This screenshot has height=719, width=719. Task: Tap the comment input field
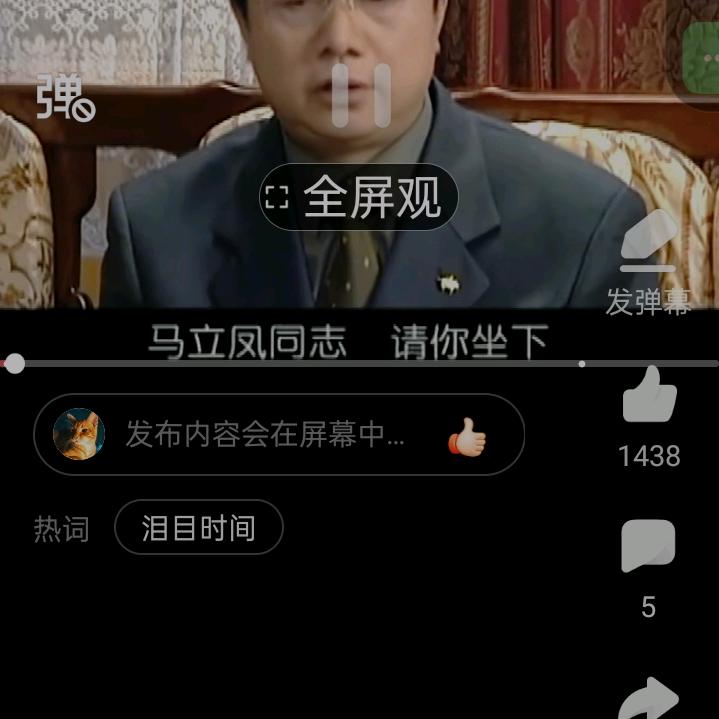click(x=264, y=435)
